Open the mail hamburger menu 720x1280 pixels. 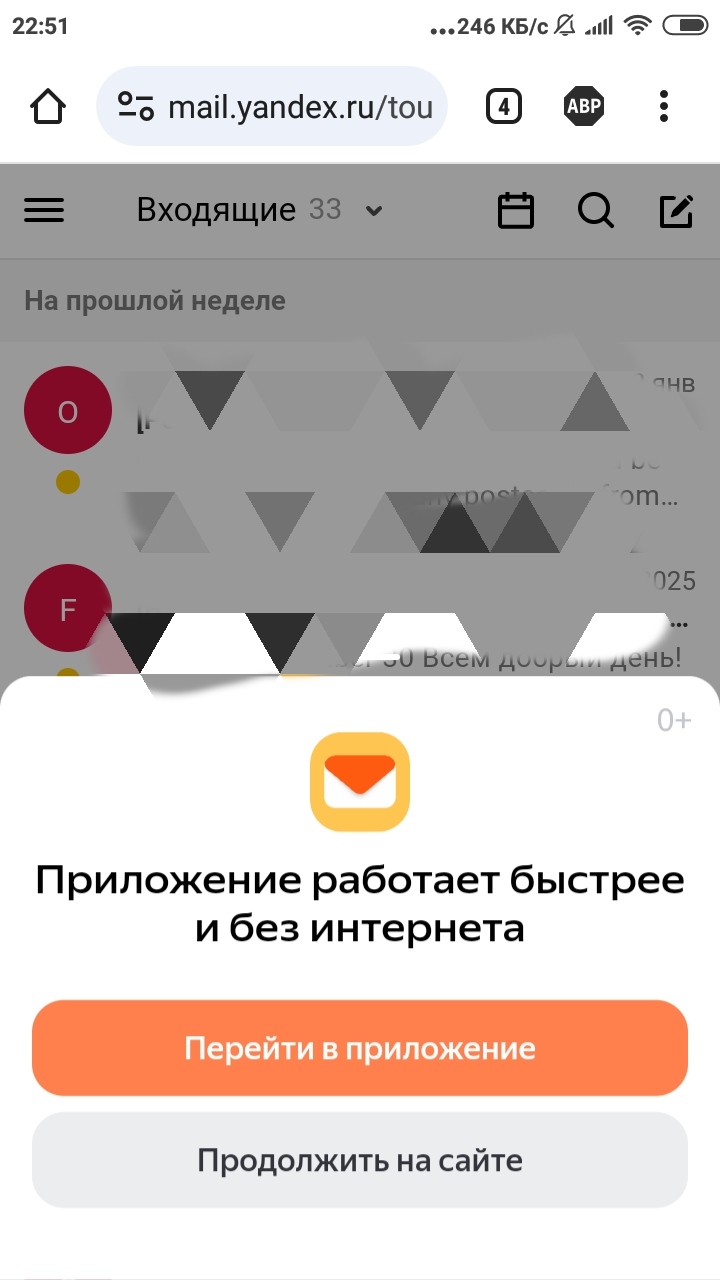tap(44, 210)
